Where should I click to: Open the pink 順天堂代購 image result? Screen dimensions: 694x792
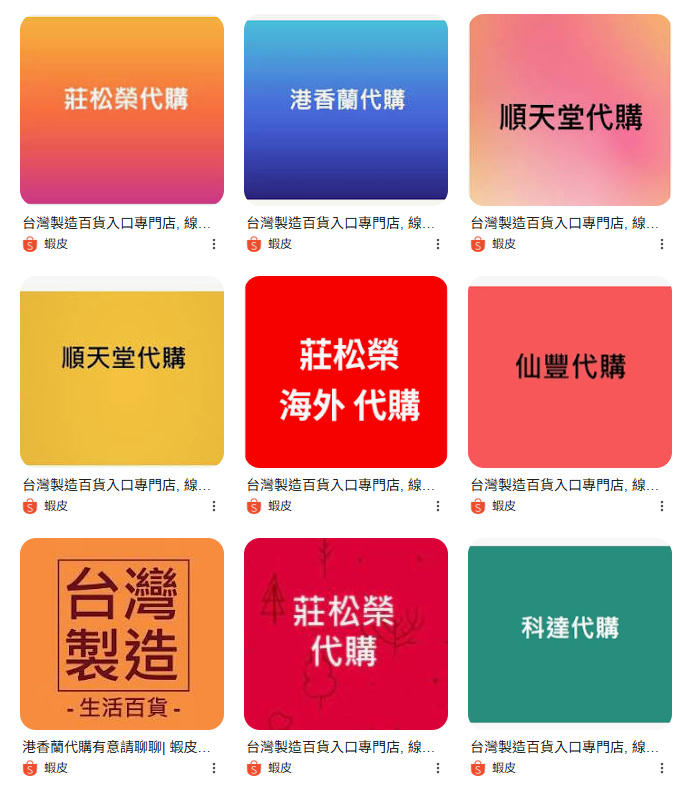click(x=570, y=109)
